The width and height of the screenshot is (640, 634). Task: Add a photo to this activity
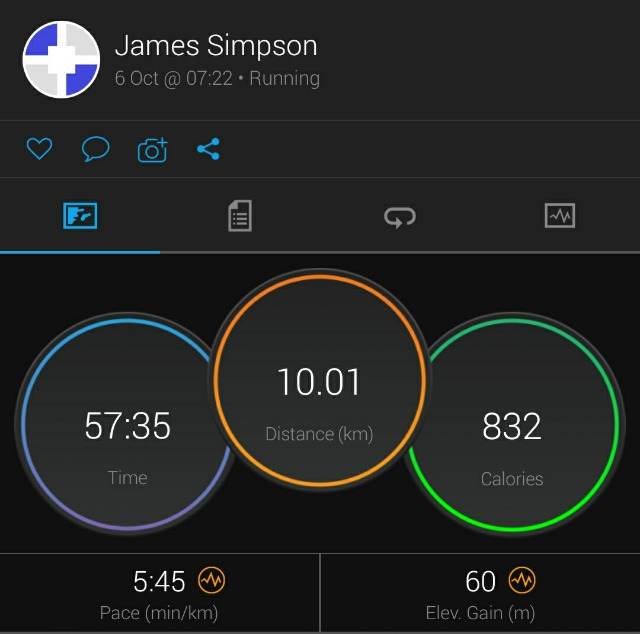152,150
